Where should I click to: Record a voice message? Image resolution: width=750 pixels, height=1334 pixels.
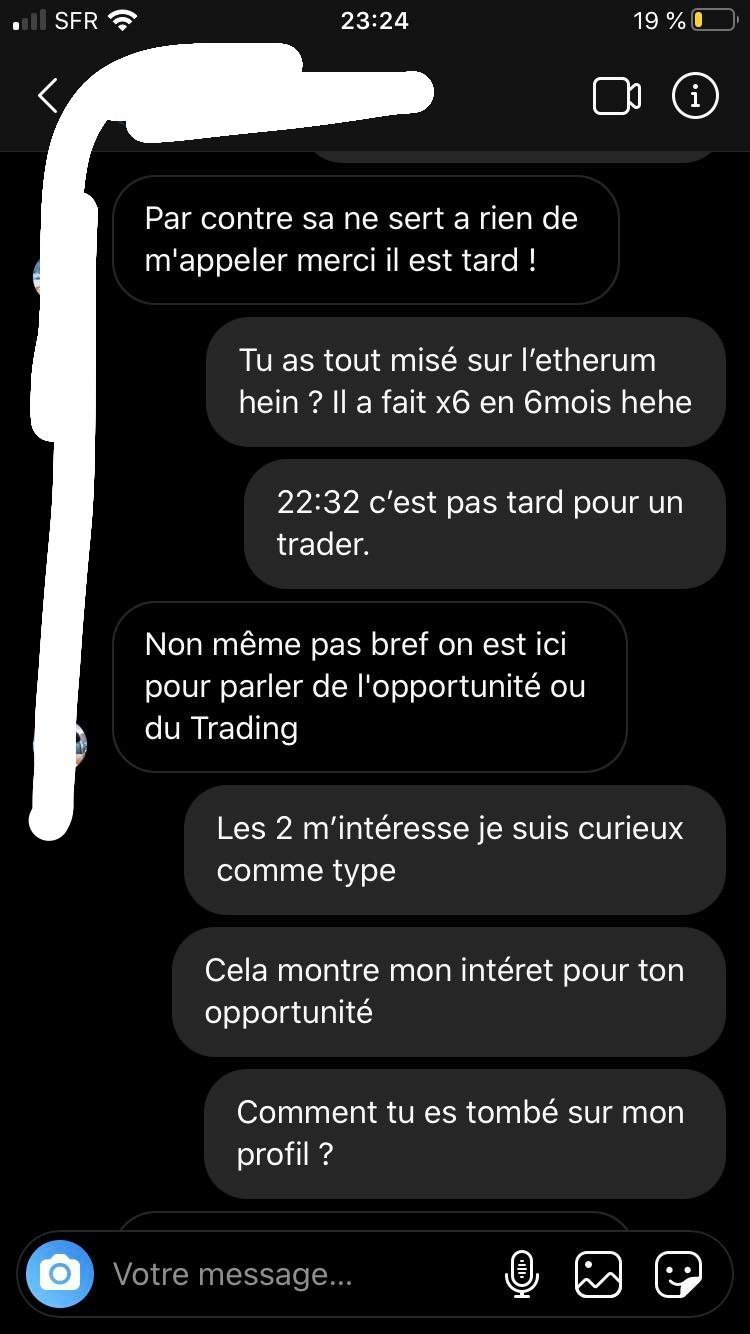(x=522, y=1274)
